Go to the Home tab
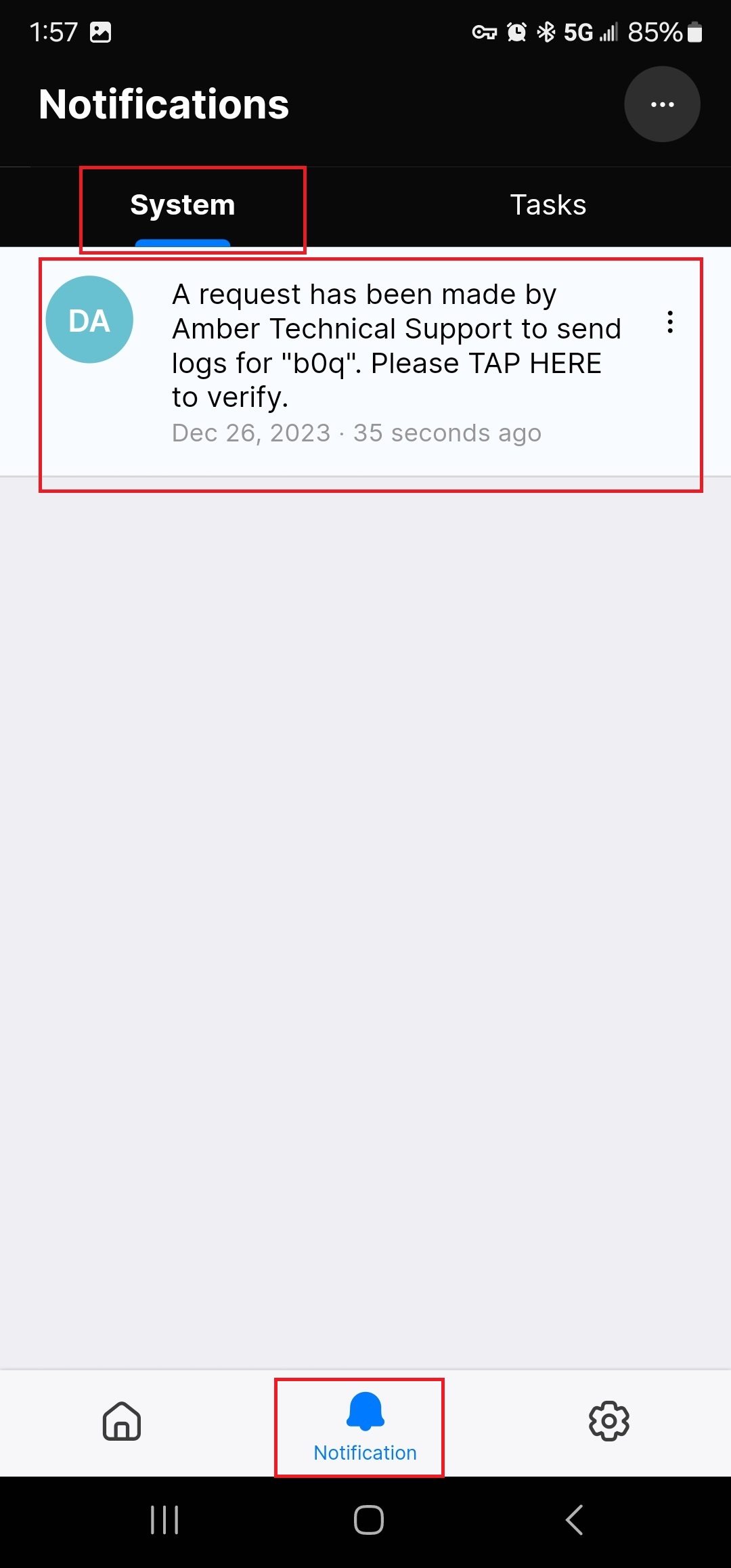This screenshot has width=731, height=1568. pos(122,1420)
